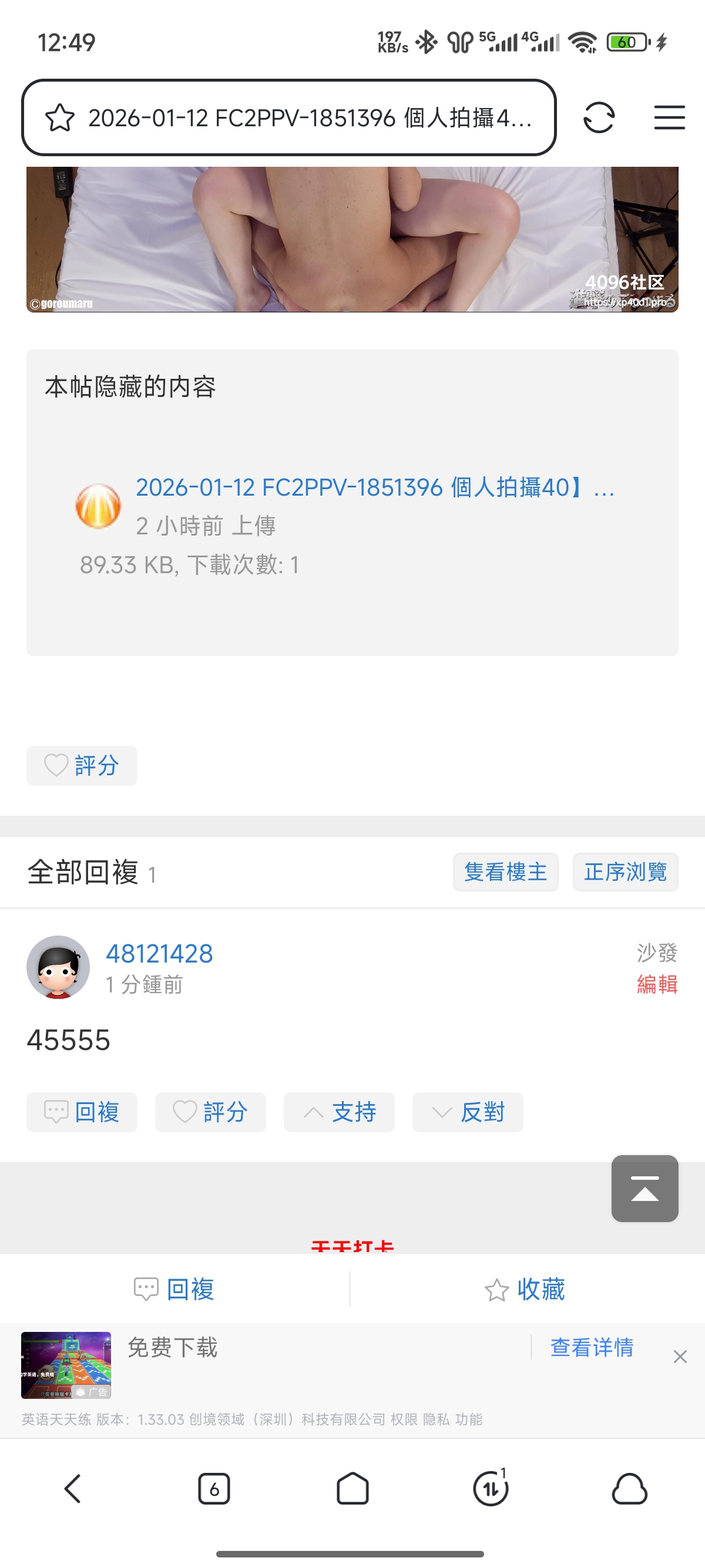Jump back to top of the page

point(644,1188)
